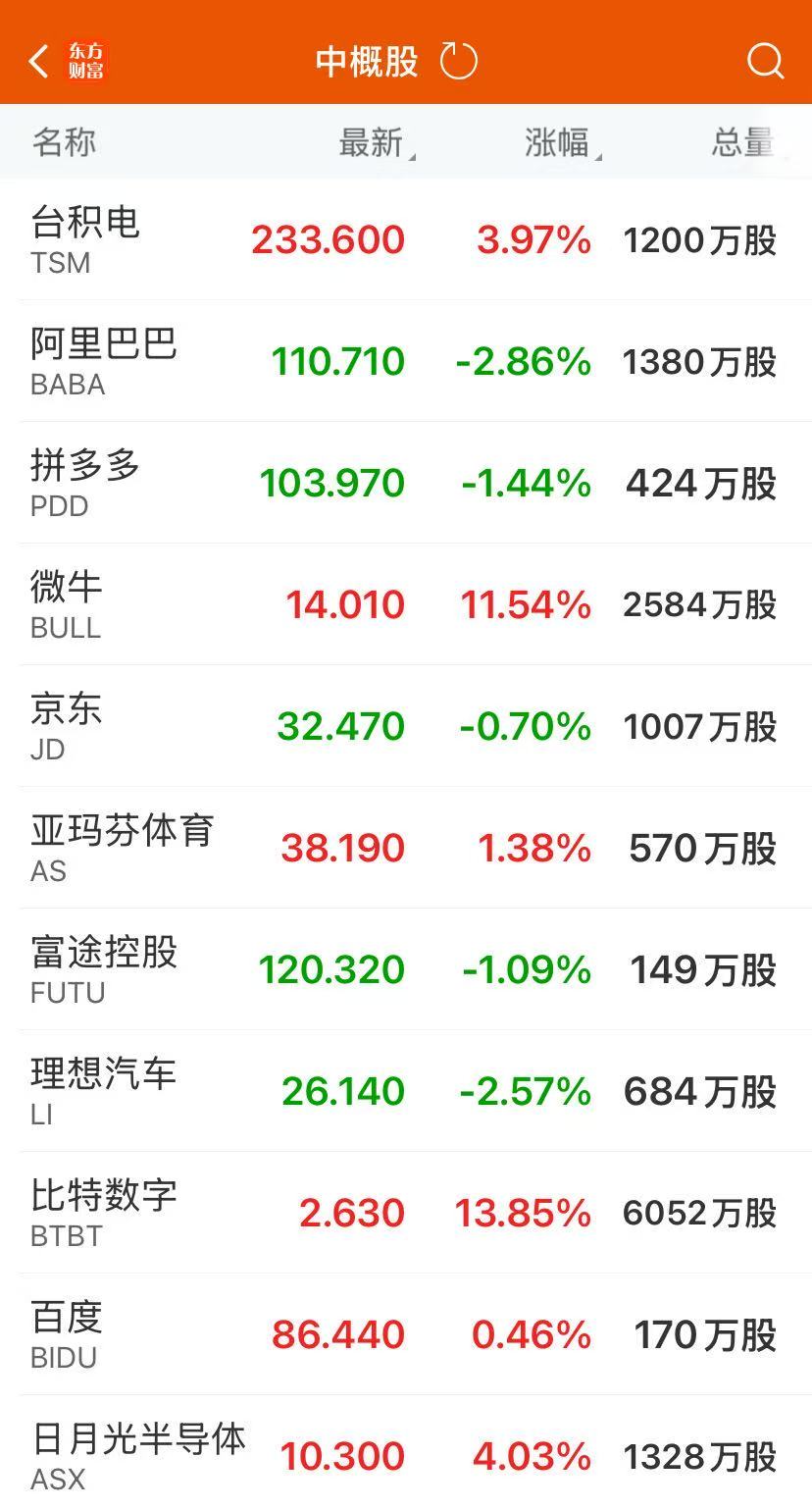Open the 京东 JD stock row
The height and width of the screenshot is (1509, 812).
tap(406, 726)
